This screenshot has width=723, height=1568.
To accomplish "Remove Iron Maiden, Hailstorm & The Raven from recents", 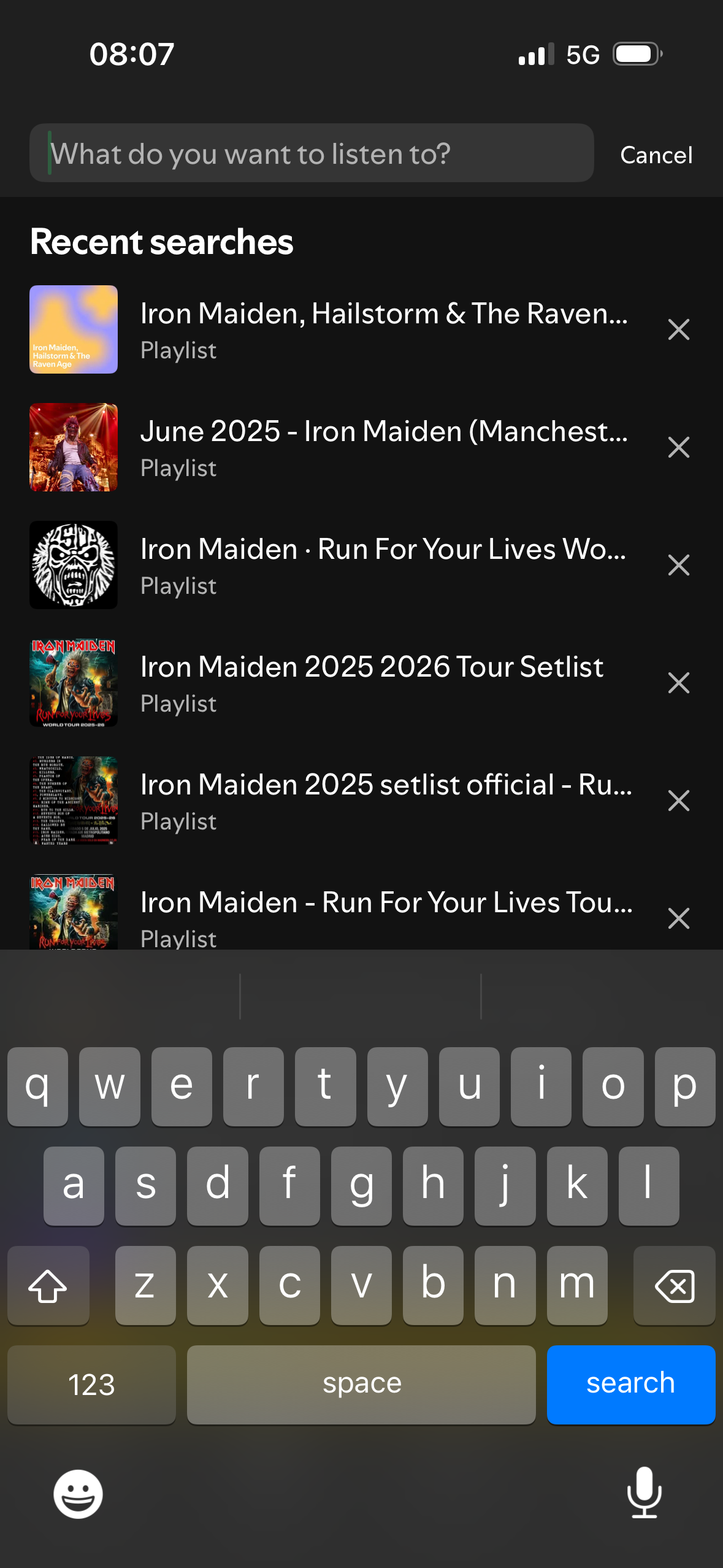I will 679,329.
